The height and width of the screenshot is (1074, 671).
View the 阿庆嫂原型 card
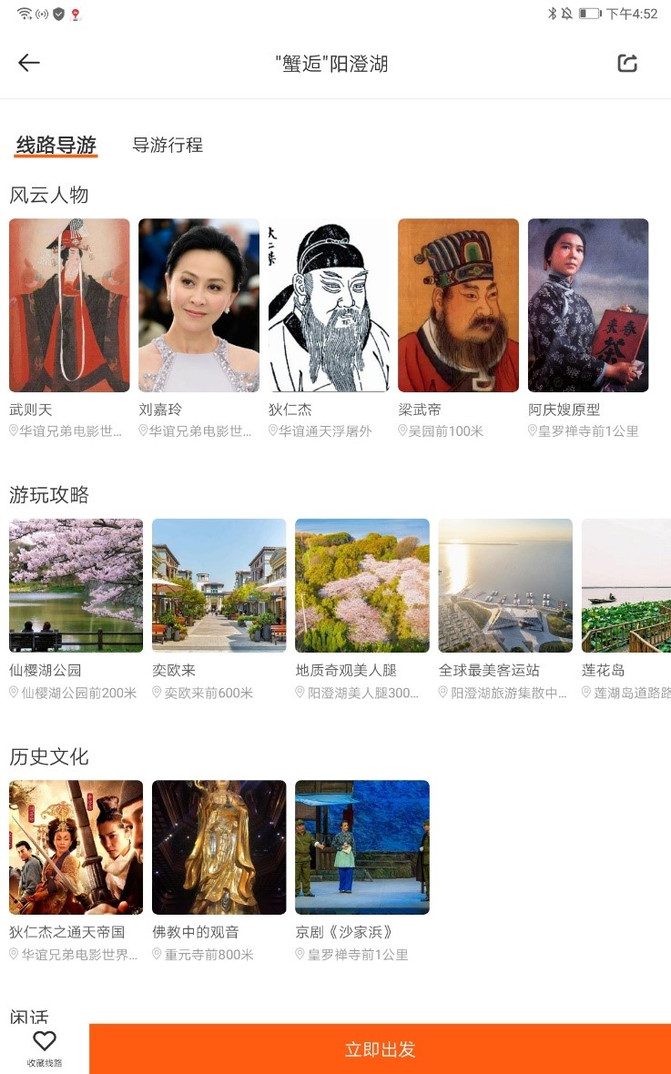(x=588, y=305)
